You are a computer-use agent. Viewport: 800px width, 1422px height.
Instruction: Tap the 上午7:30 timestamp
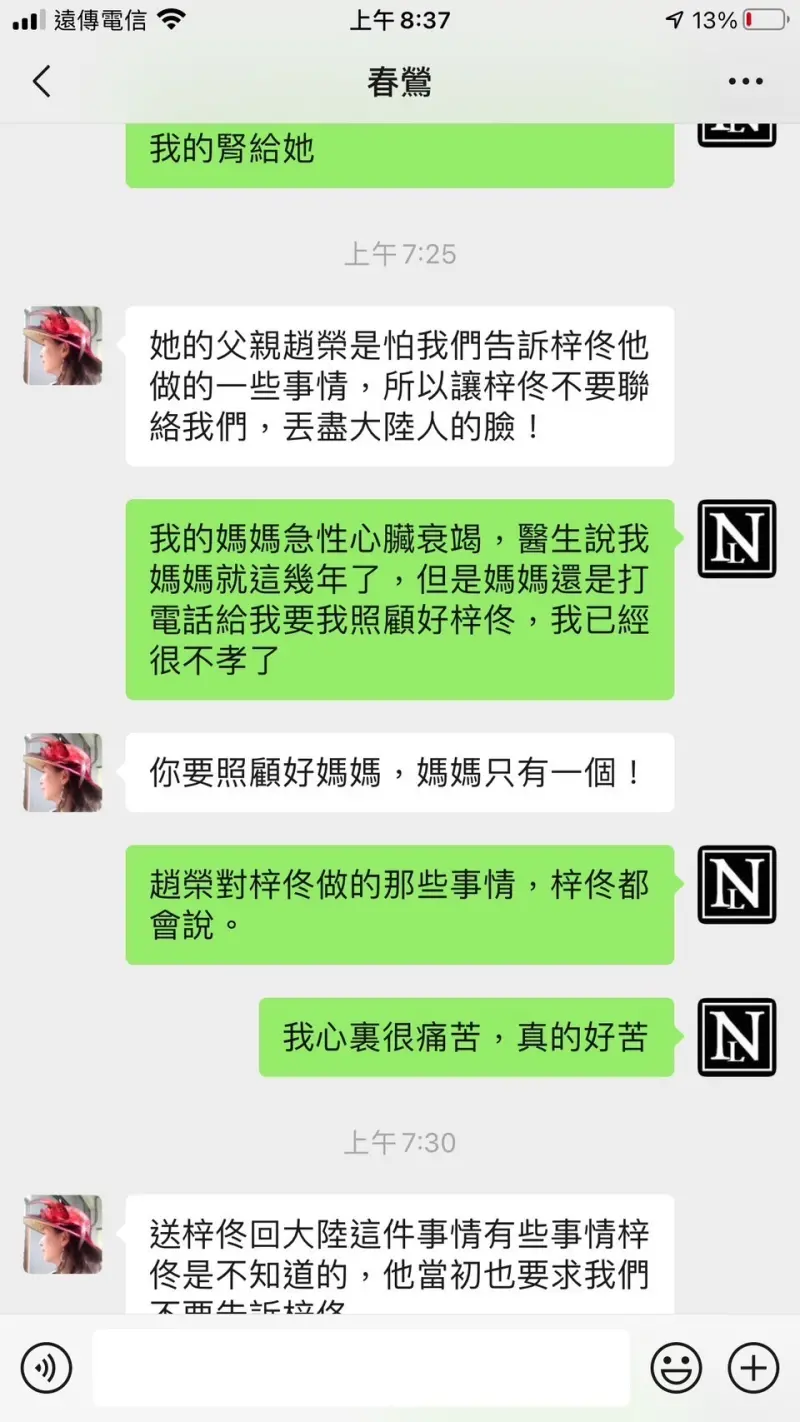(400, 1143)
